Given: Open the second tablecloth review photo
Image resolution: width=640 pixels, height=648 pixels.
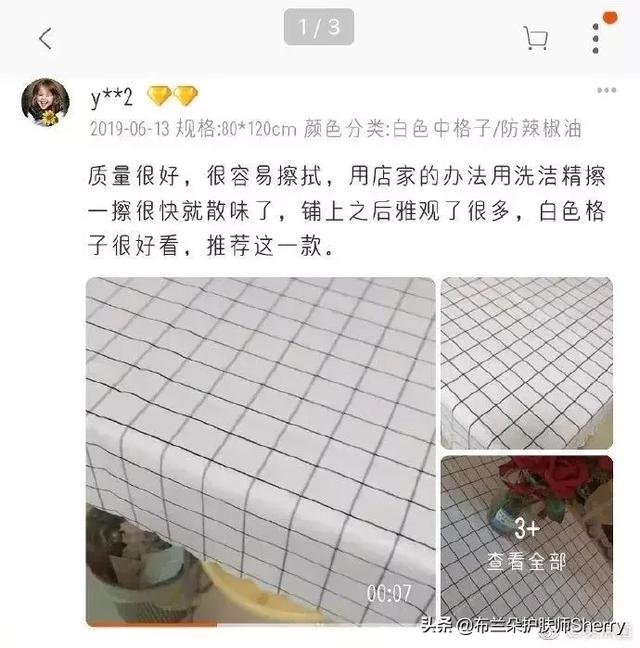Looking at the screenshot, I should click(x=527, y=361).
